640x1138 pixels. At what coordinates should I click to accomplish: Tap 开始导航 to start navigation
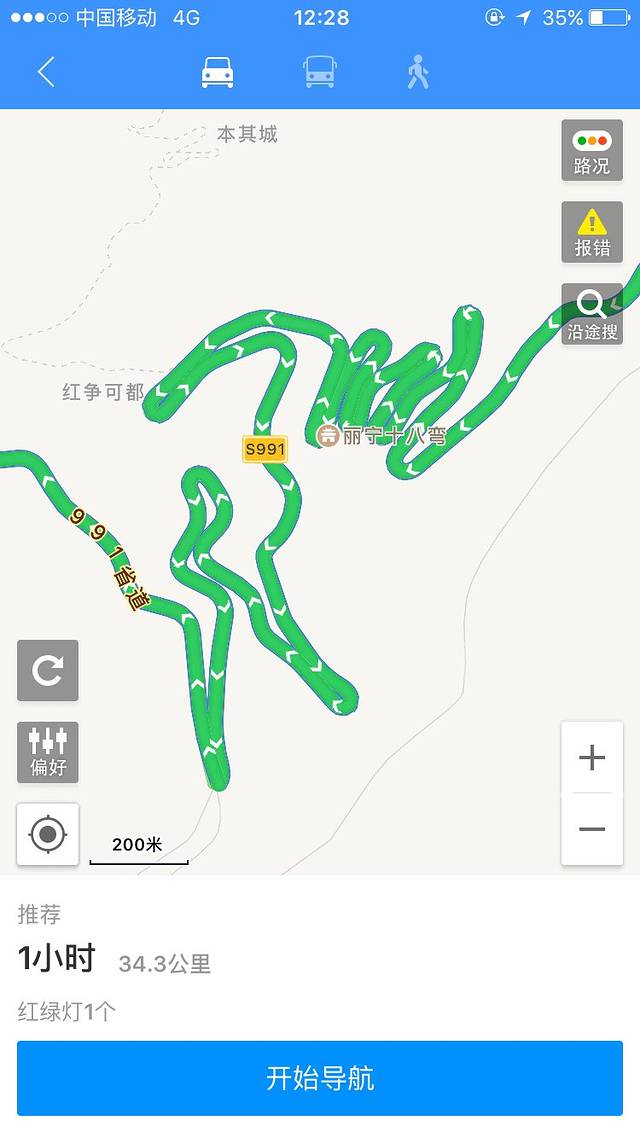320,1078
